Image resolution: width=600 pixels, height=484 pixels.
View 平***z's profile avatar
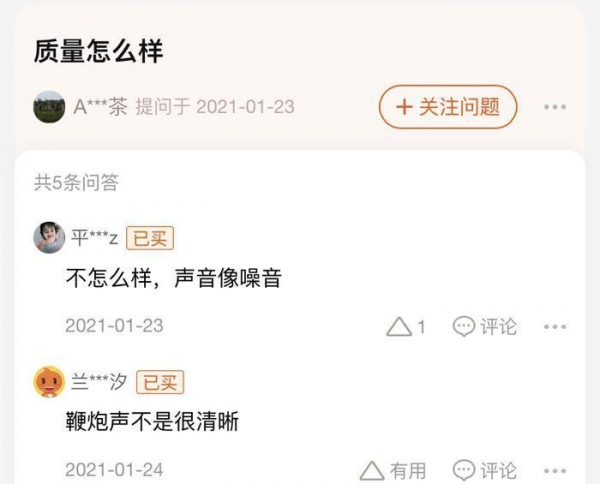coord(49,238)
